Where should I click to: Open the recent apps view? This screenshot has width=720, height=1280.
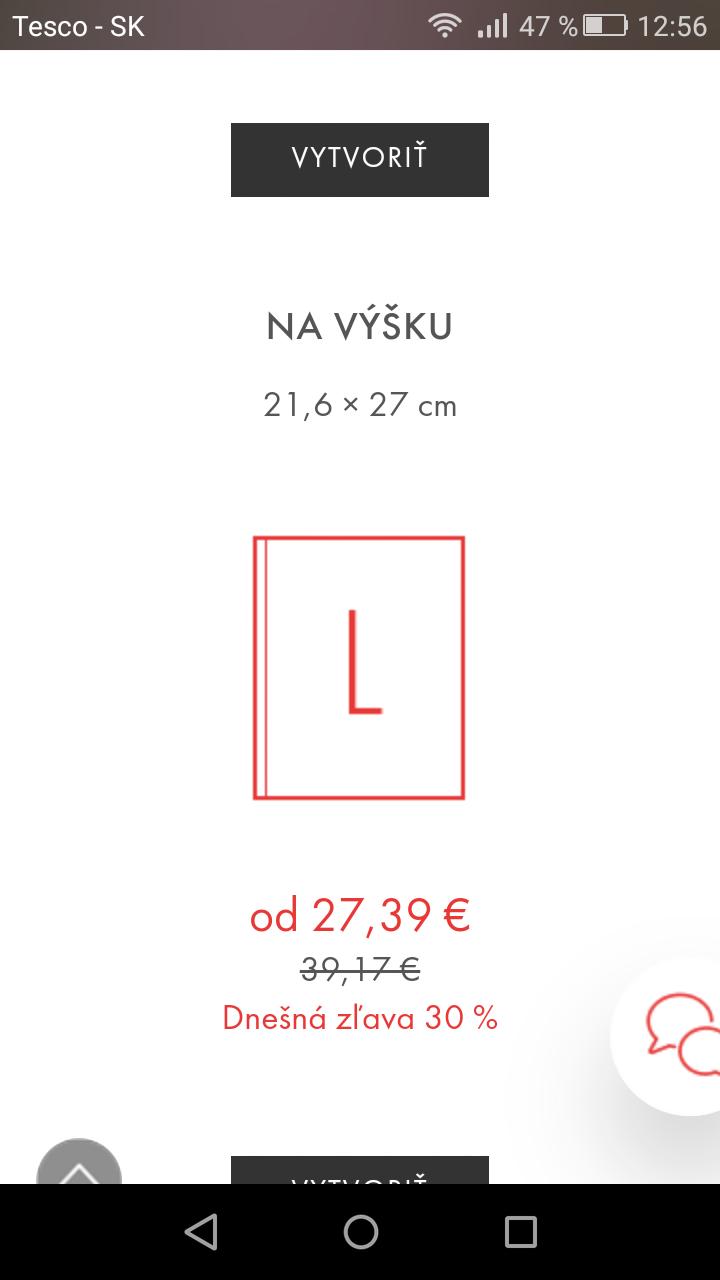(x=520, y=1232)
